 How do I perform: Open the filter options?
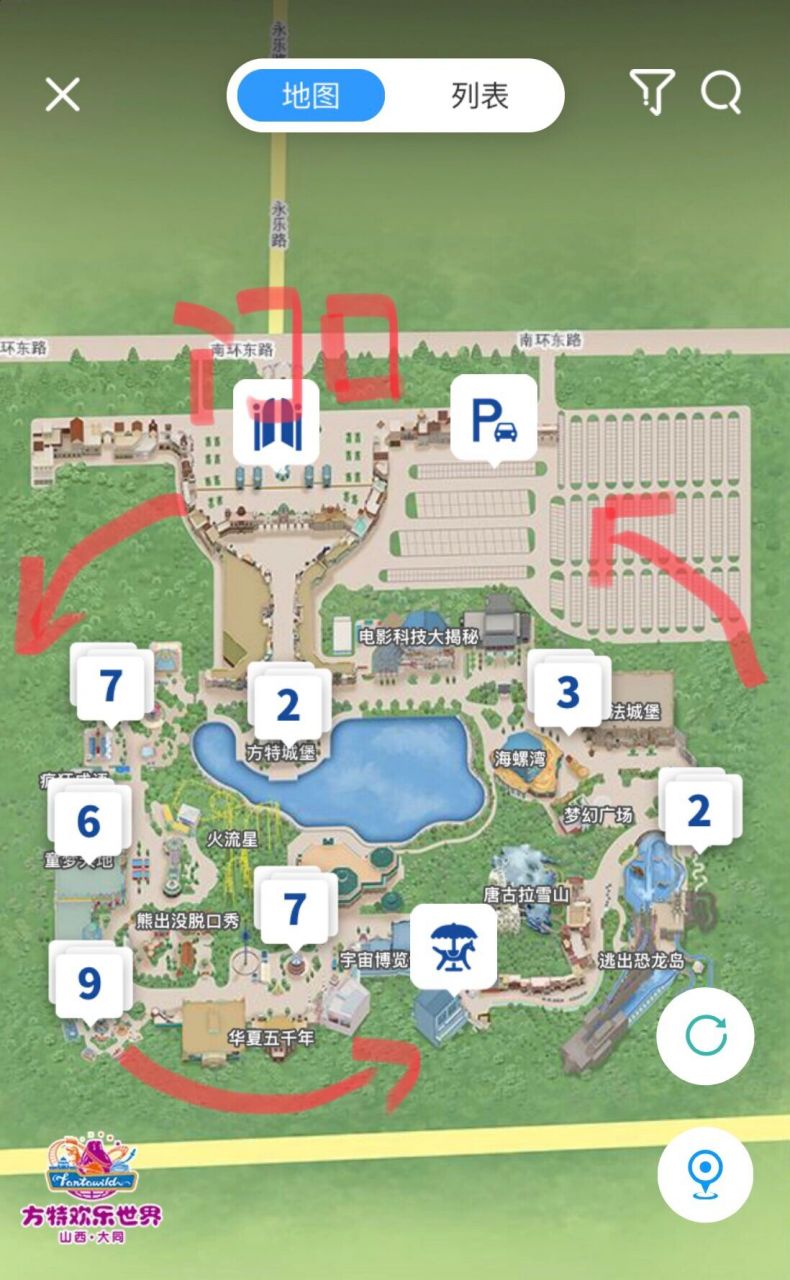click(651, 93)
